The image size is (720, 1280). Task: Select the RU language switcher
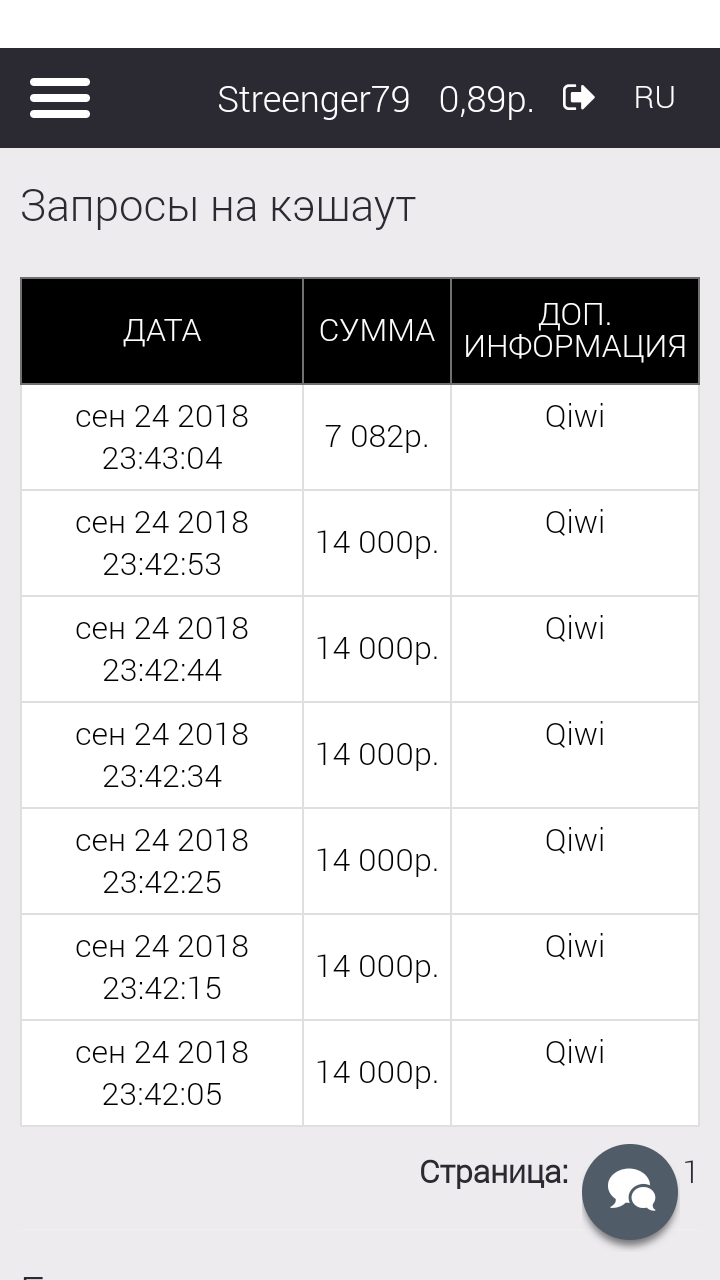coord(655,97)
